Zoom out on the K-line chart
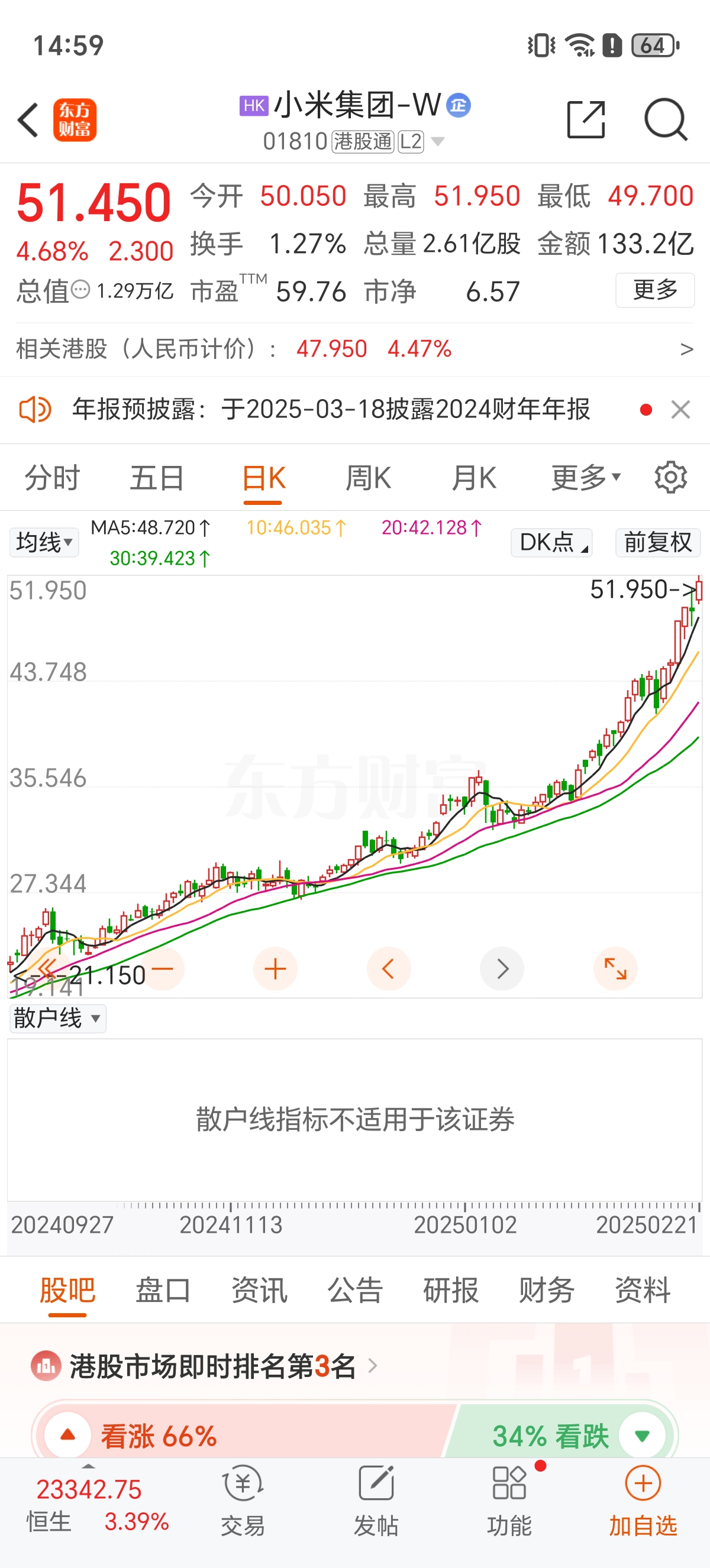The image size is (710, 1568). coord(163,968)
